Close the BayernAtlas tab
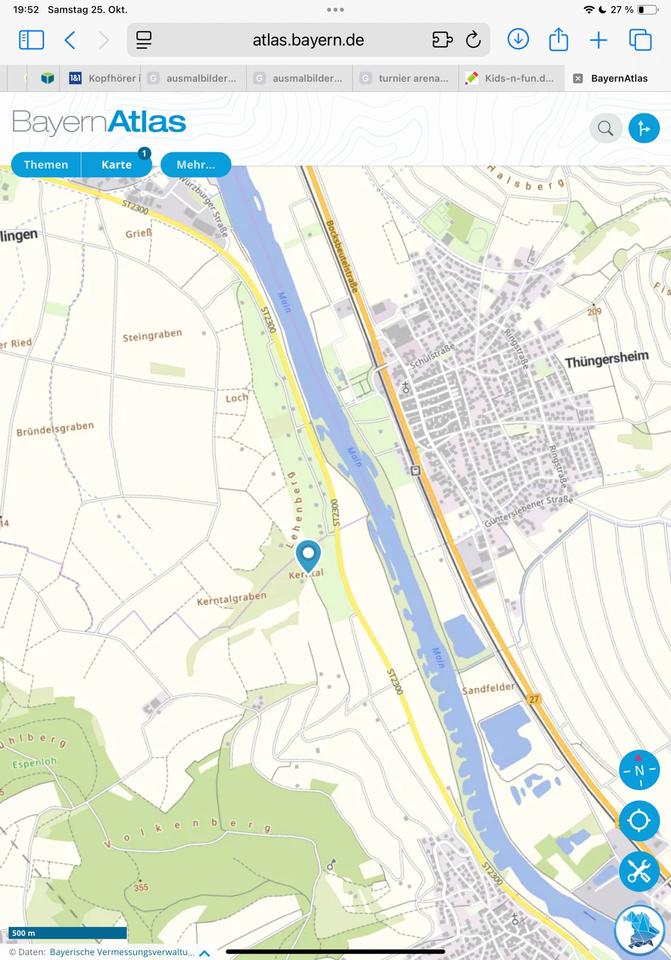Screen dimensions: 671x960 [x=578, y=78]
